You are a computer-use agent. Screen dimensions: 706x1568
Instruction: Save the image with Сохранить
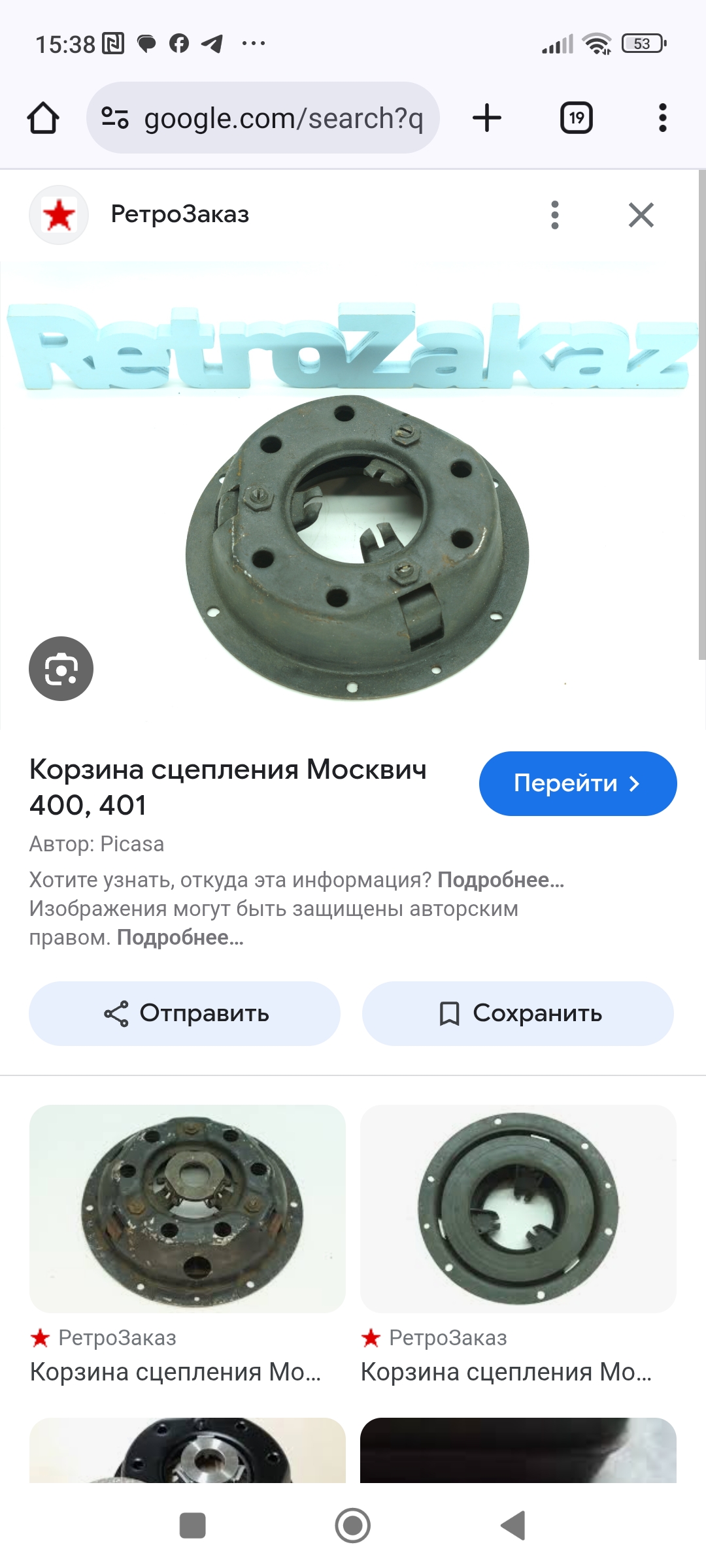pyautogui.click(x=518, y=1013)
